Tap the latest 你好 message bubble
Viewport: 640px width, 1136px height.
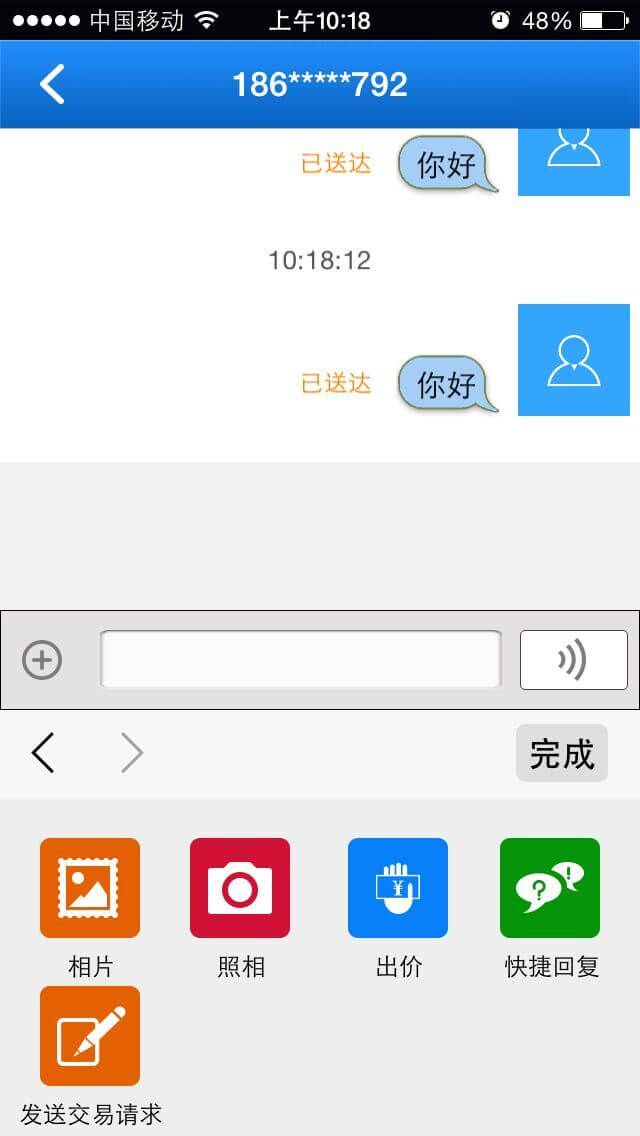pyautogui.click(x=444, y=384)
